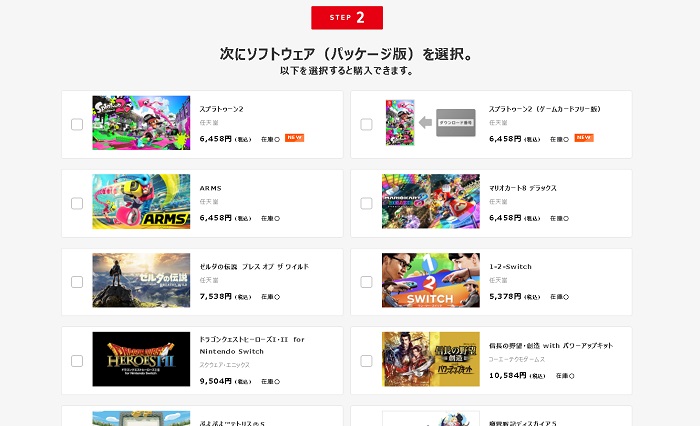Tick the 1-2-Switch checkbox
The height and width of the screenshot is (426, 700).
pyautogui.click(x=366, y=281)
